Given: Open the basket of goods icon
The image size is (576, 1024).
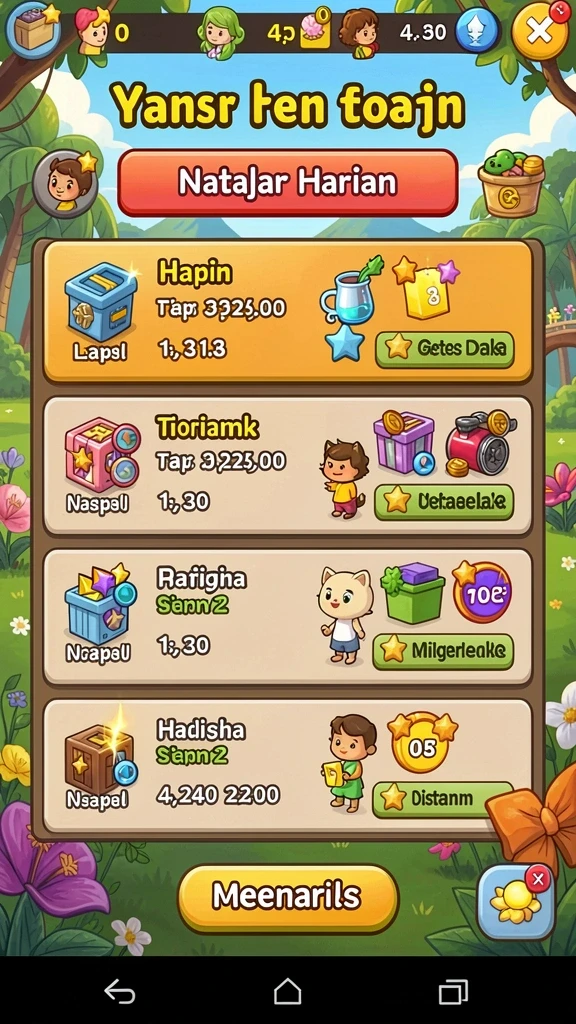Looking at the screenshot, I should (511, 183).
